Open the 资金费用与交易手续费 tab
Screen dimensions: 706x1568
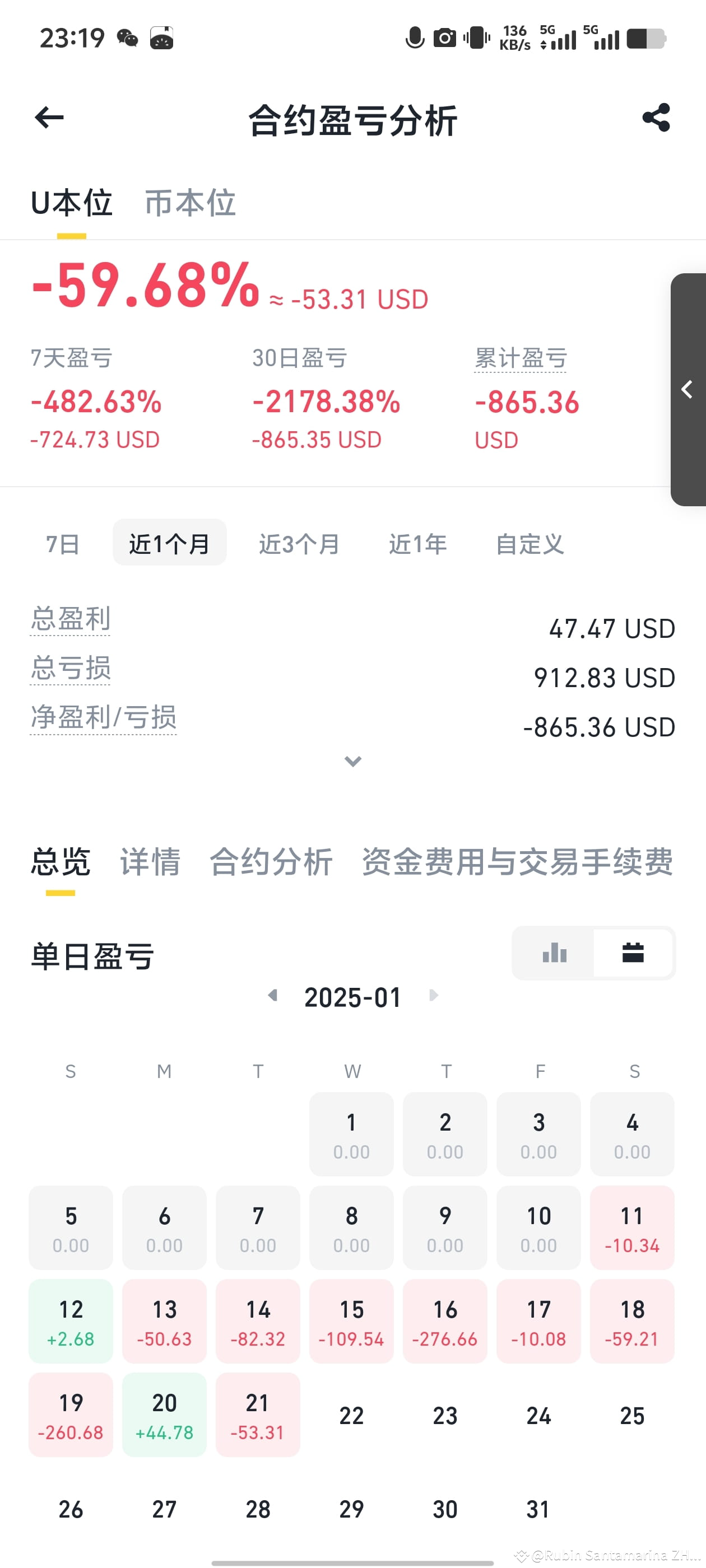517,862
